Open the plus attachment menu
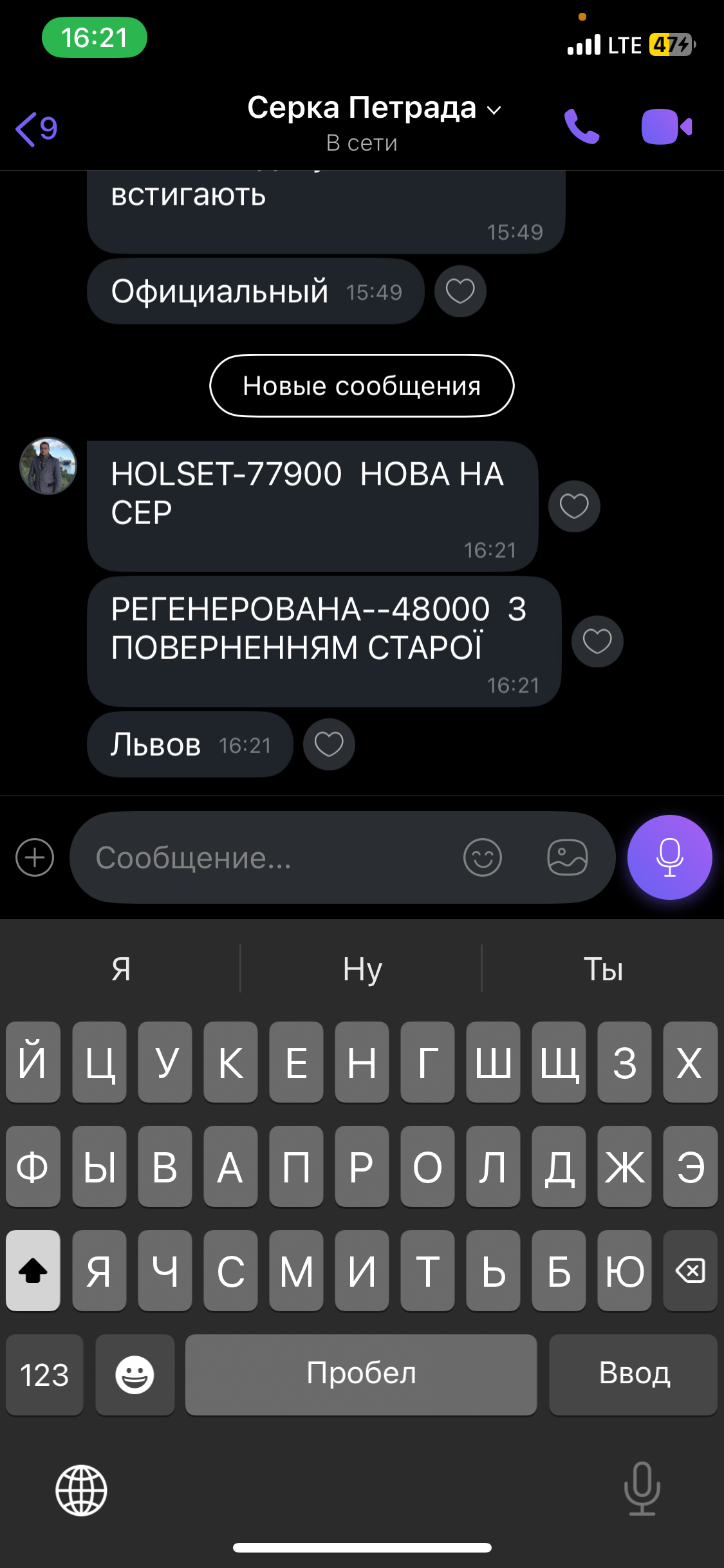The image size is (724, 1568). (x=35, y=857)
